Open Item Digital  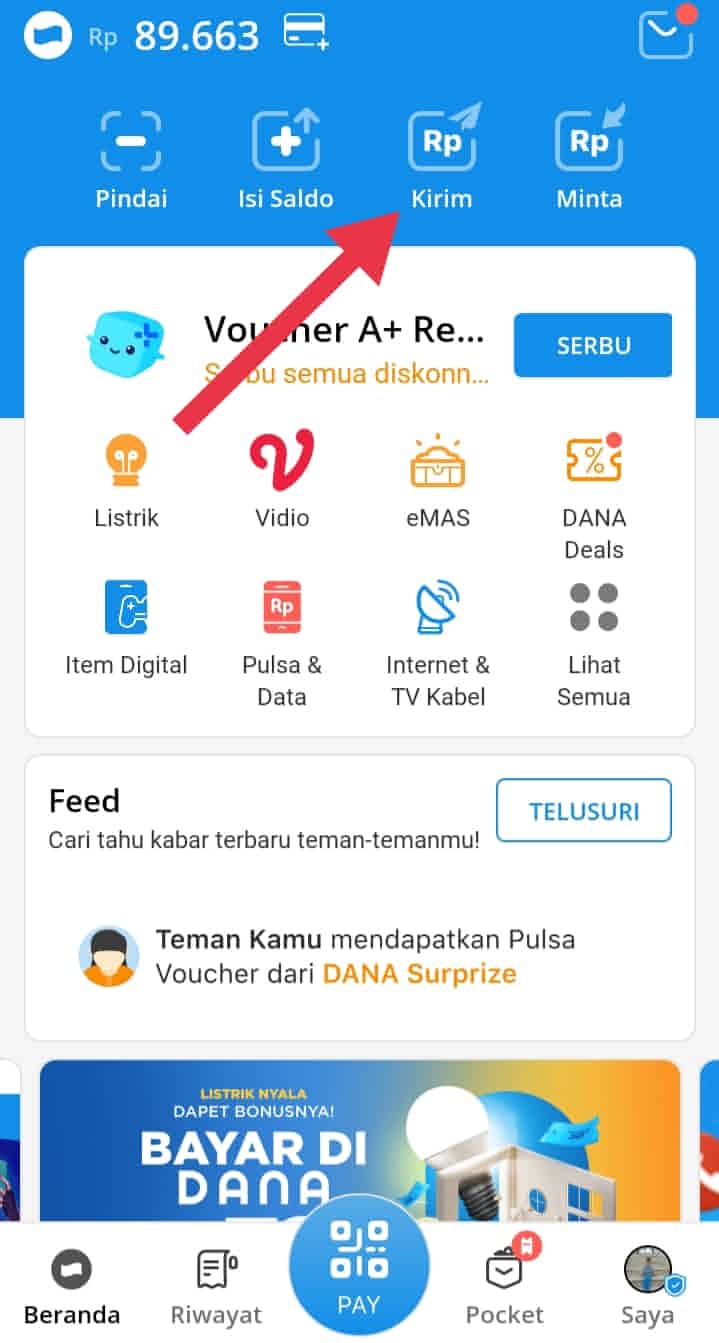point(126,628)
